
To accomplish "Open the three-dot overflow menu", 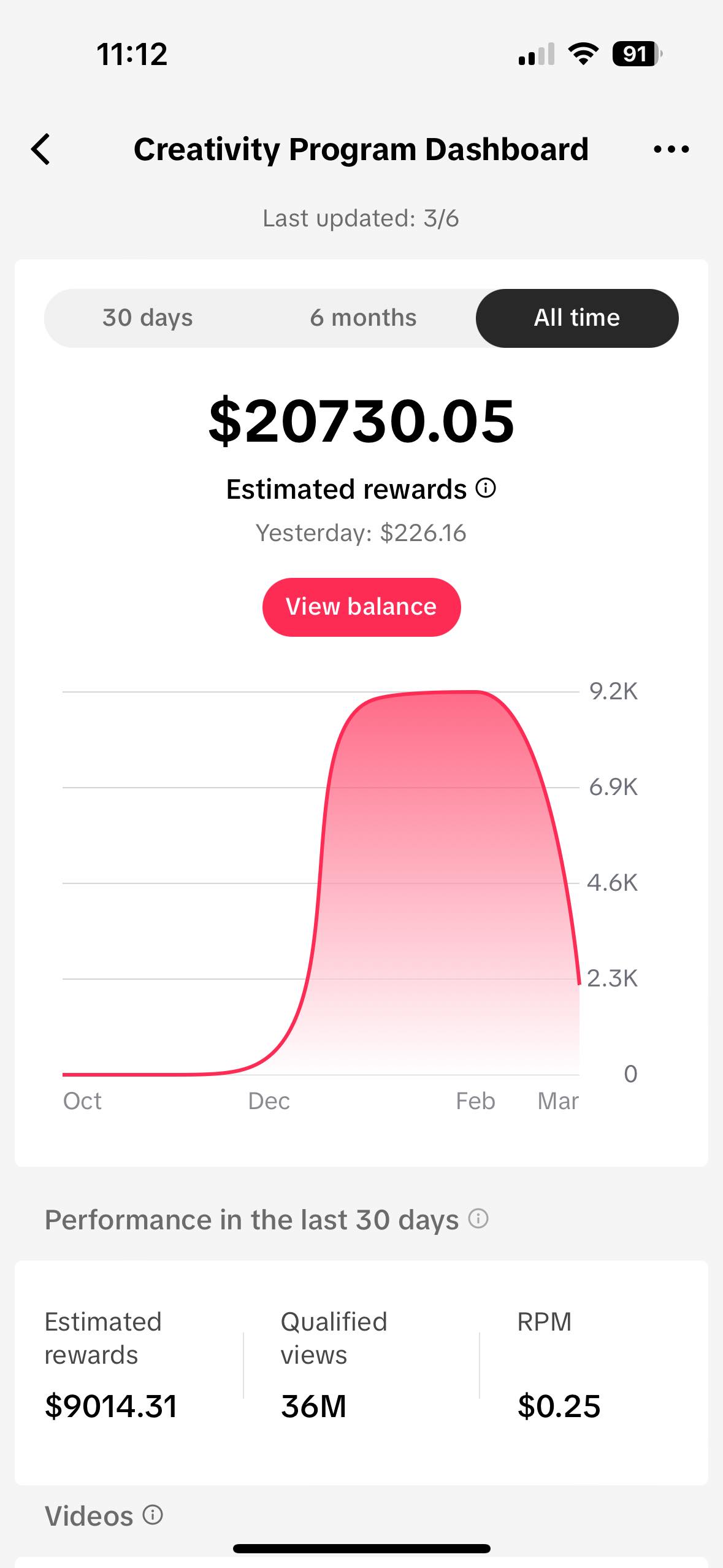I will (x=671, y=149).
